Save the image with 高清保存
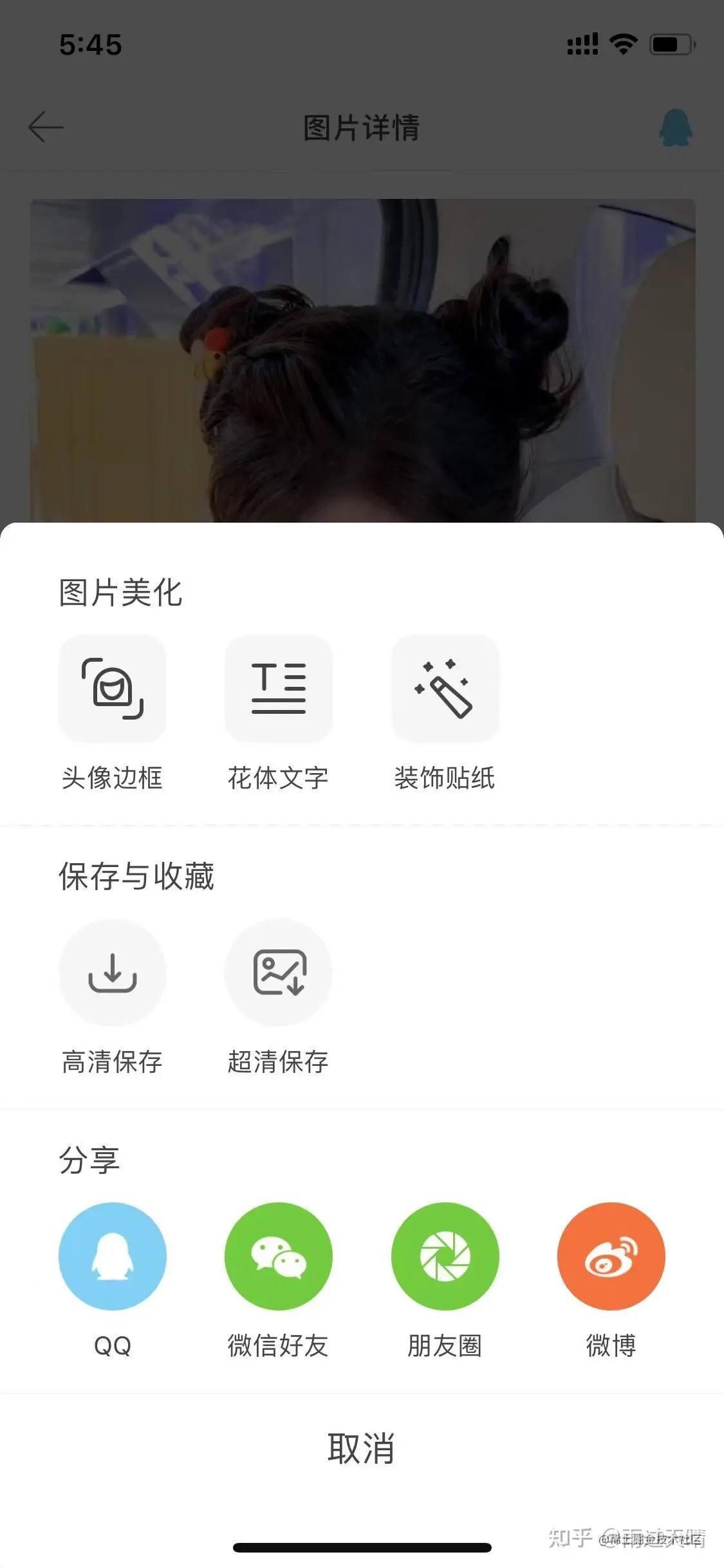The height and width of the screenshot is (1568, 724). pos(113,973)
